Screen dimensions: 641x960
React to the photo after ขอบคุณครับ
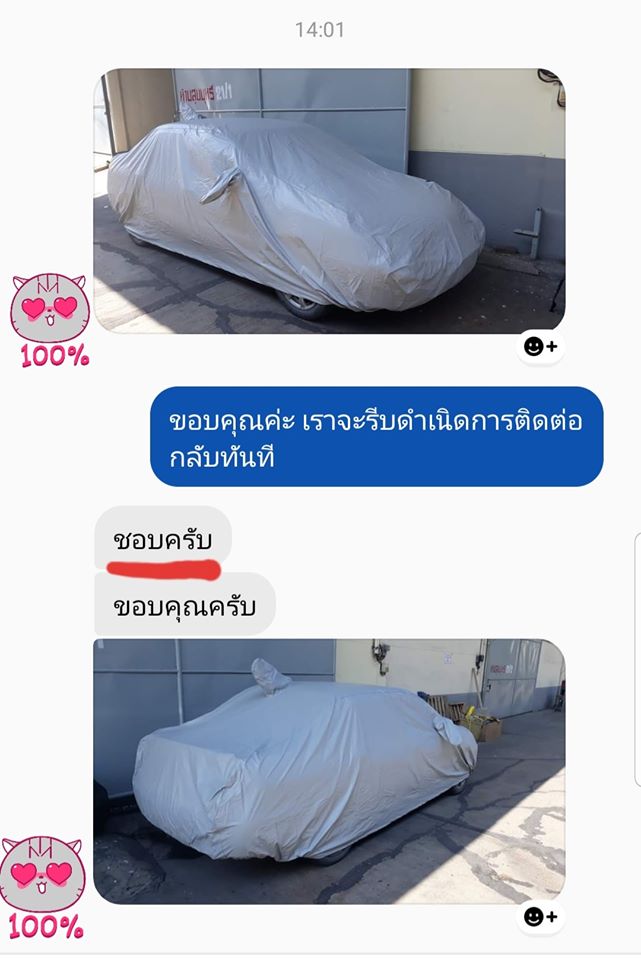click(541, 917)
